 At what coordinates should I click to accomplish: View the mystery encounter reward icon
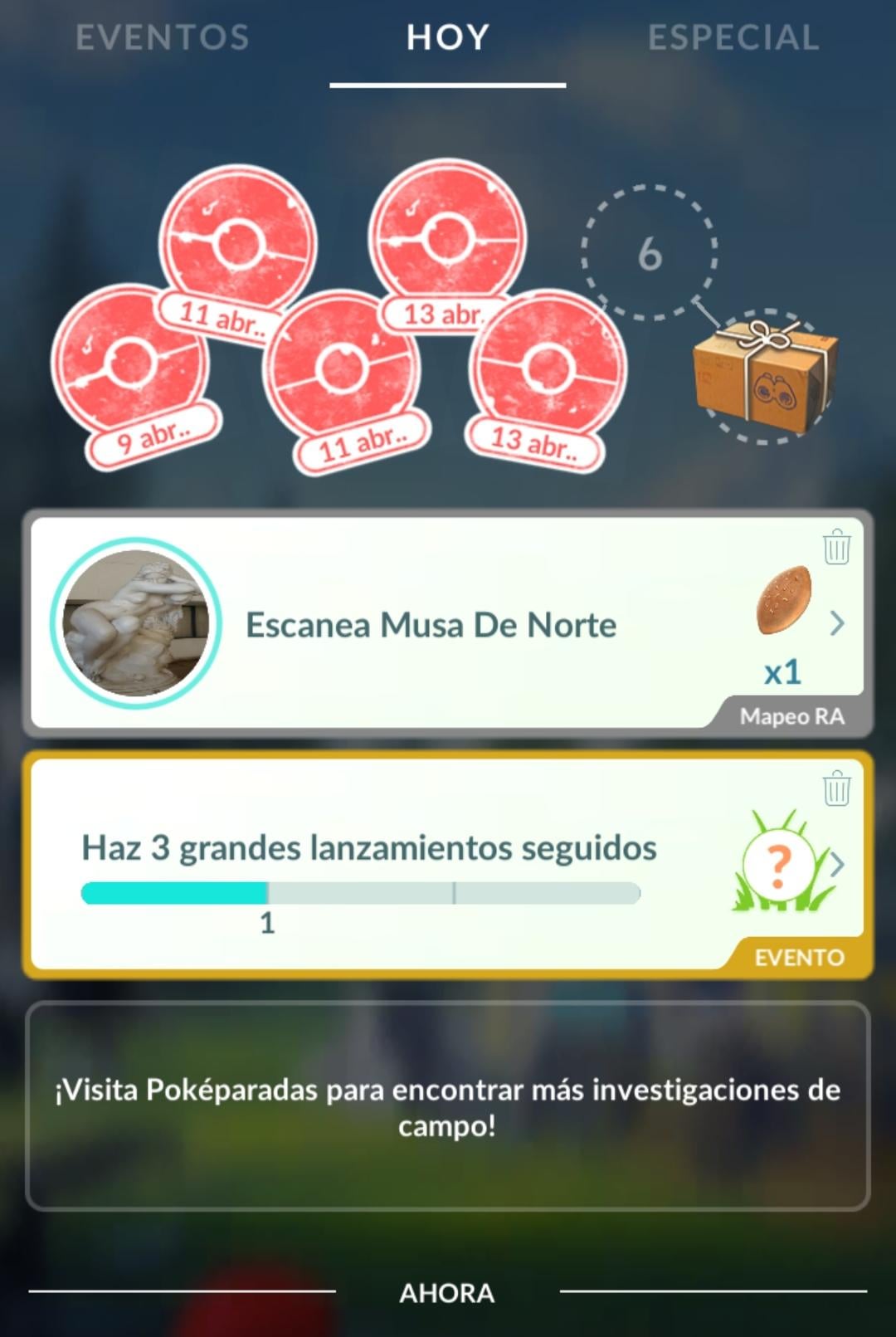(778, 865)
